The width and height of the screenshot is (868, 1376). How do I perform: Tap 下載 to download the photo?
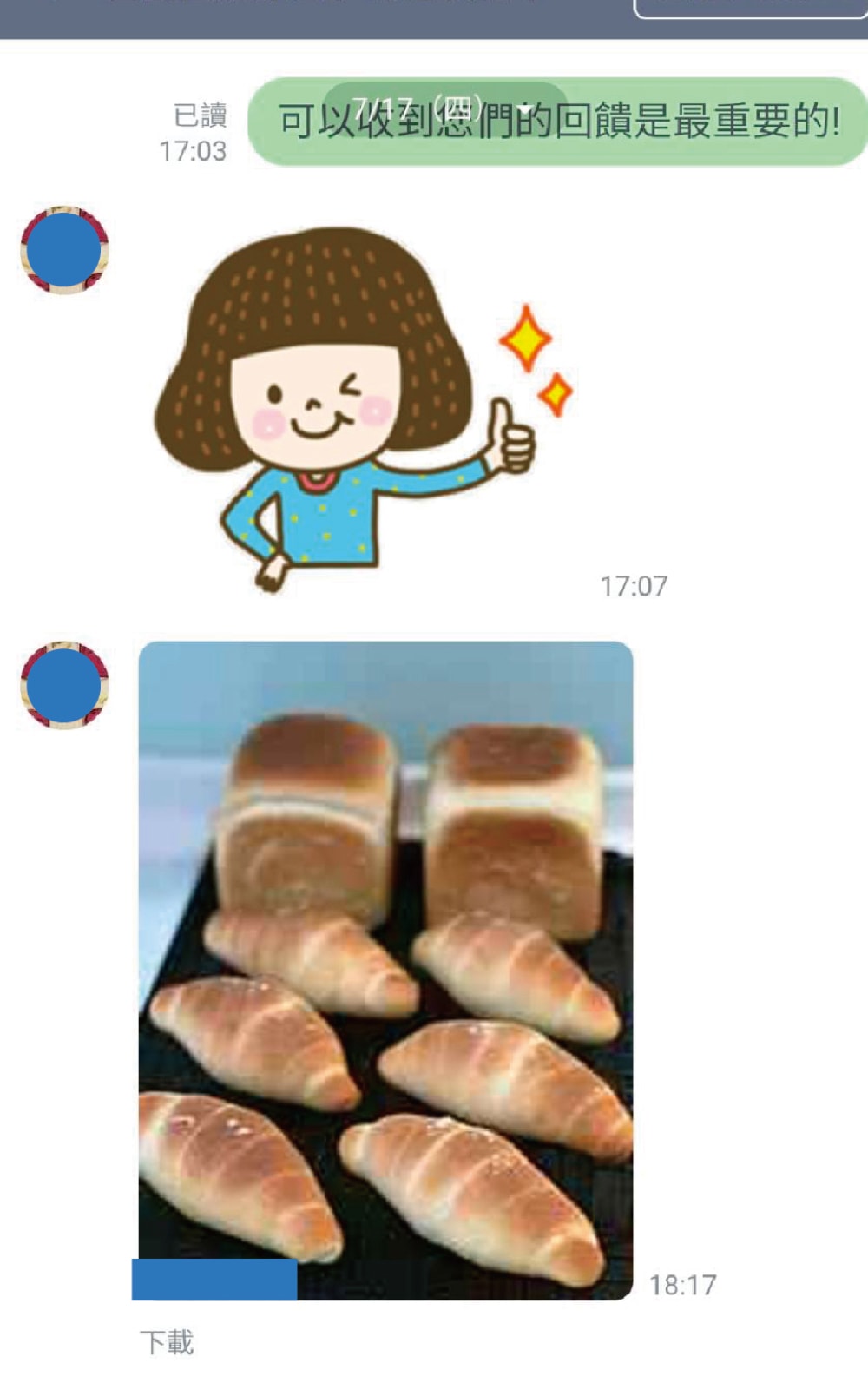(167, 1341)
